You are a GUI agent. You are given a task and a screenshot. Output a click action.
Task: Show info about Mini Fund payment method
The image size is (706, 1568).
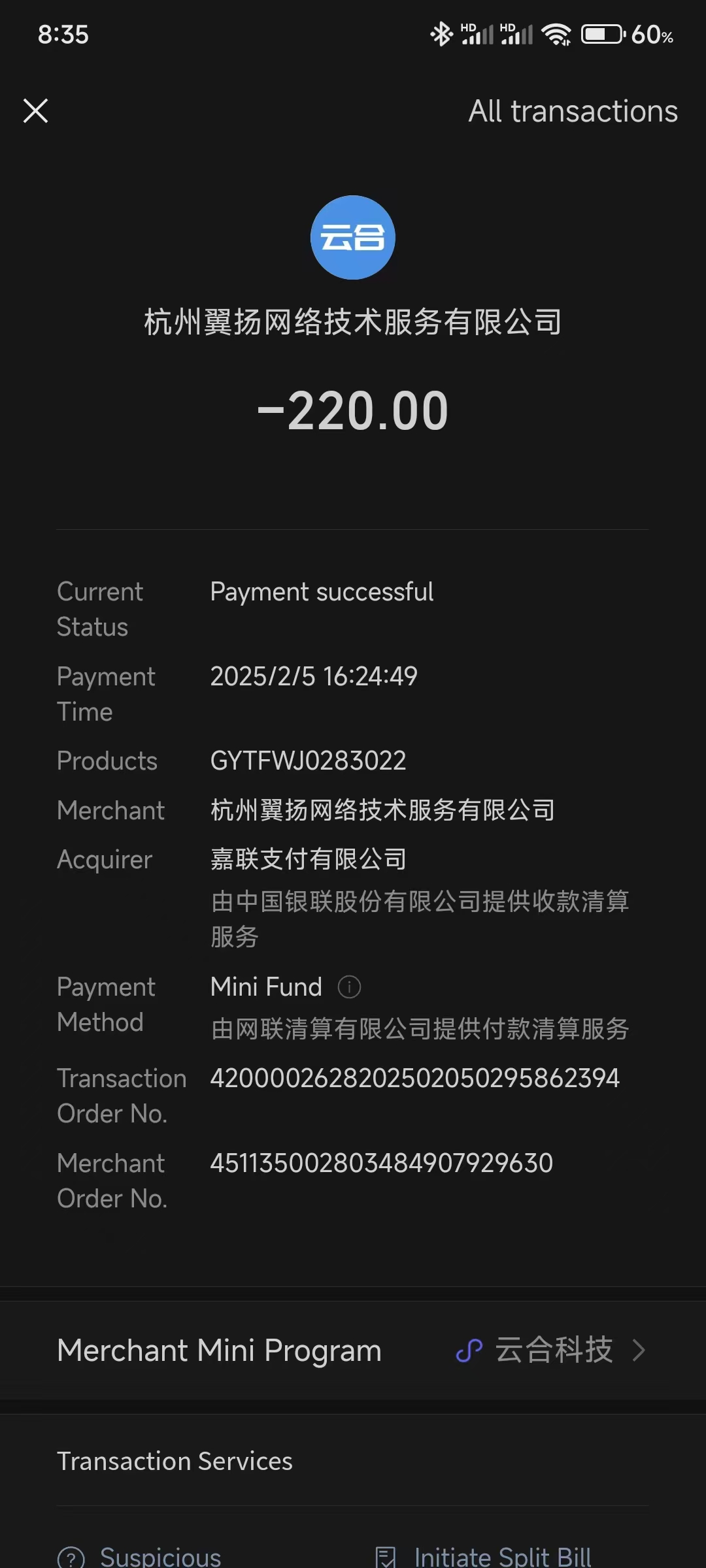349,987
